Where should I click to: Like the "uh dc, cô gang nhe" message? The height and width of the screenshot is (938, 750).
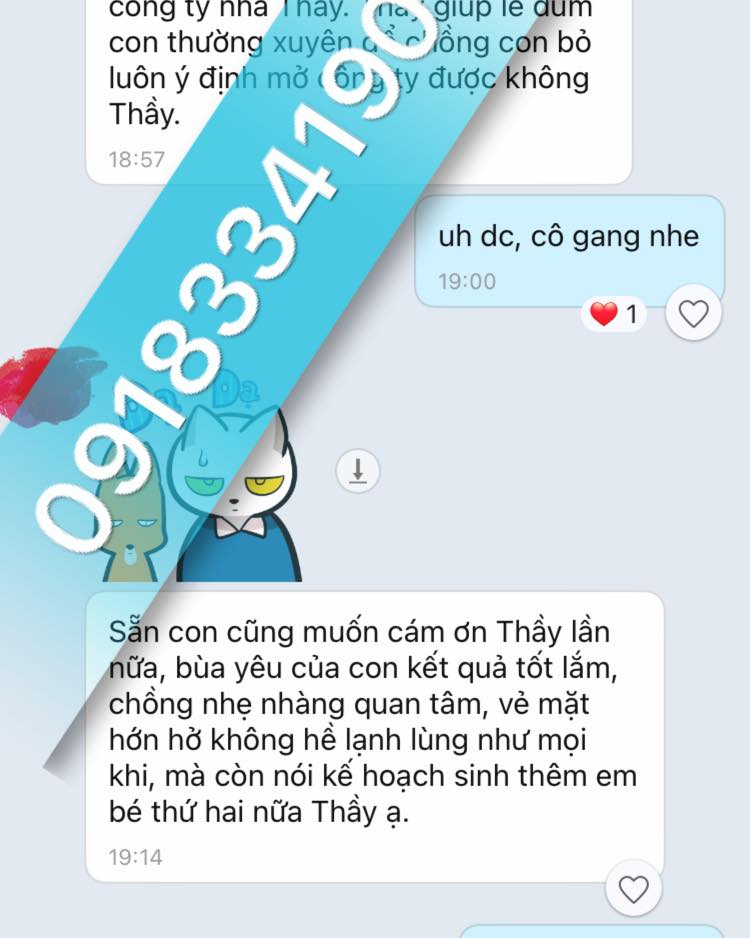point(693,314)
